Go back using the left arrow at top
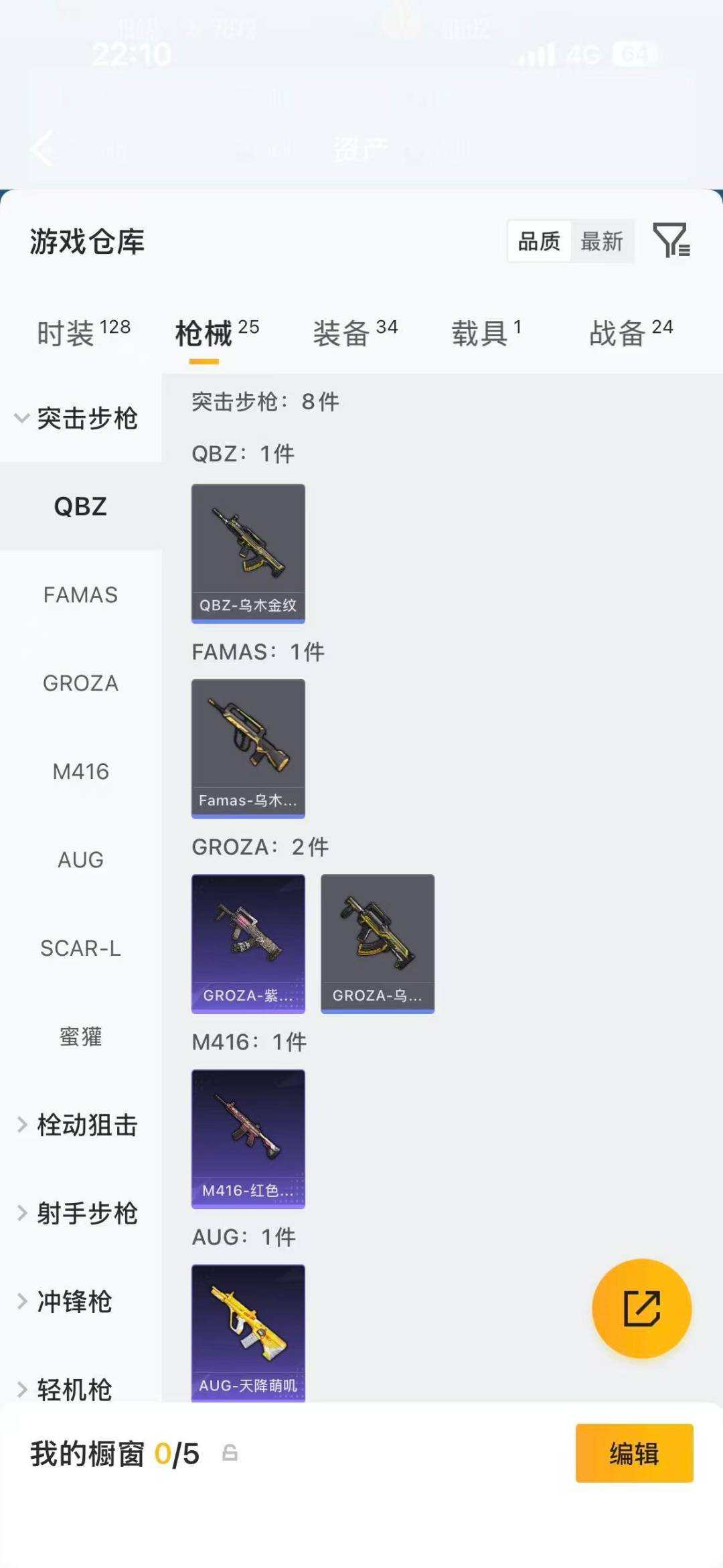 pos(42,149)
